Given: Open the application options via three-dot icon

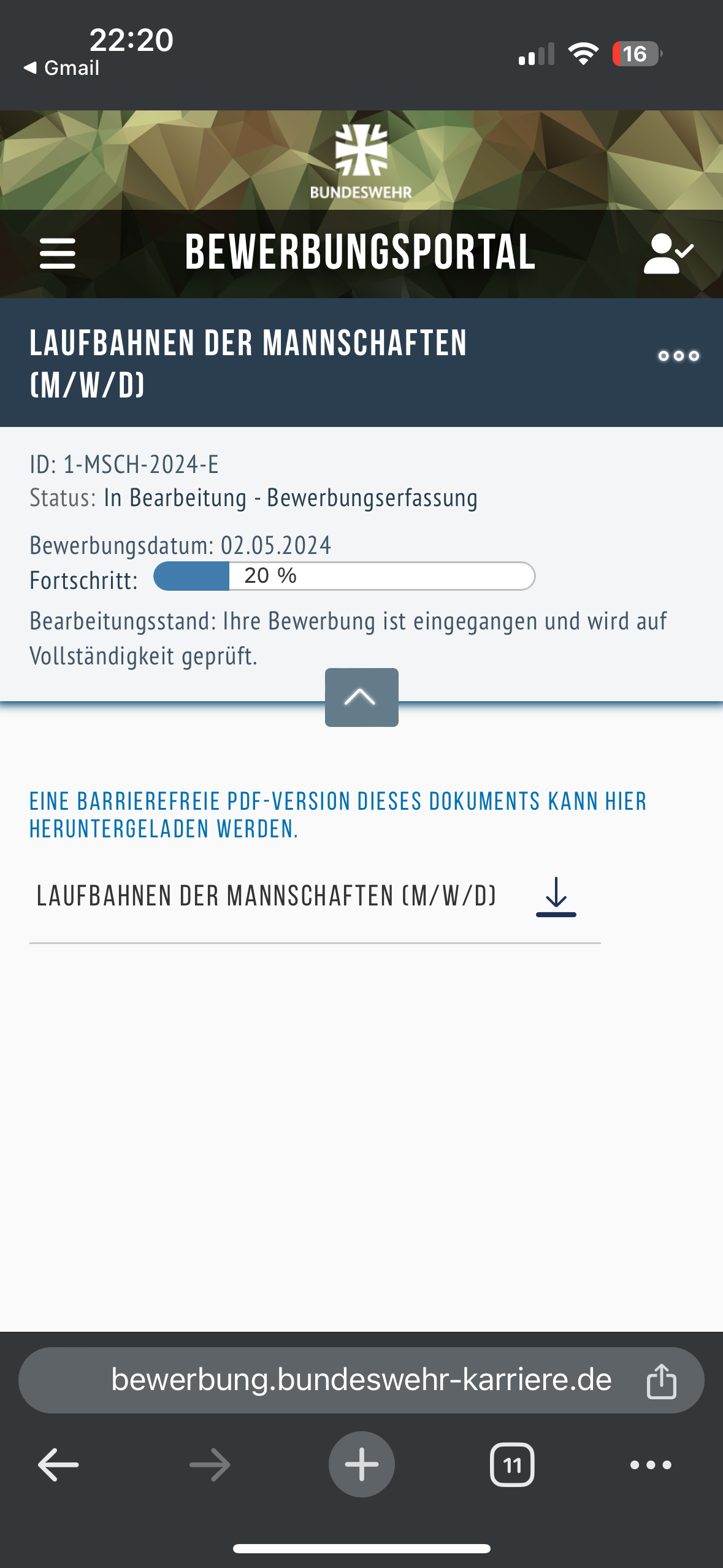Looking at the screenshot, I should [678, 356].
